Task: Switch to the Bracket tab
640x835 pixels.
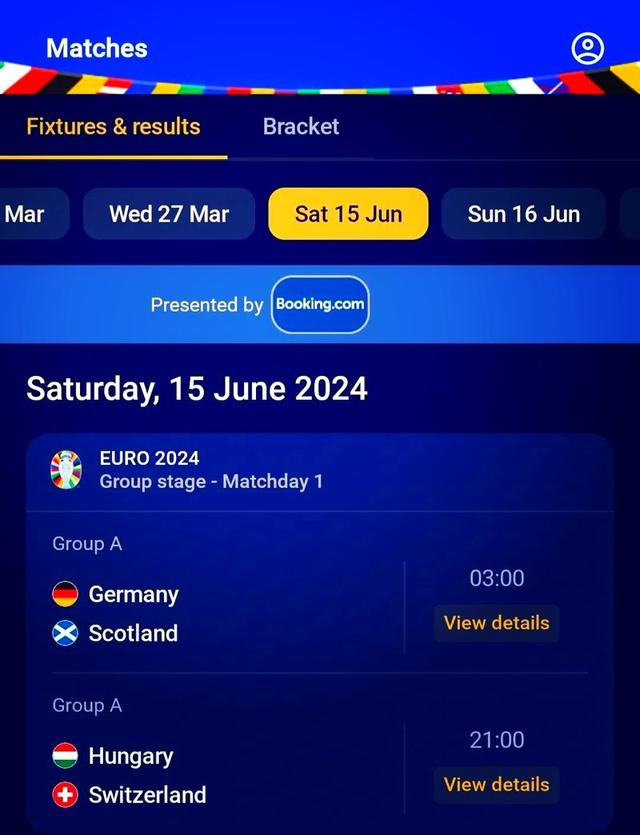Action: [x=301, y=127]
